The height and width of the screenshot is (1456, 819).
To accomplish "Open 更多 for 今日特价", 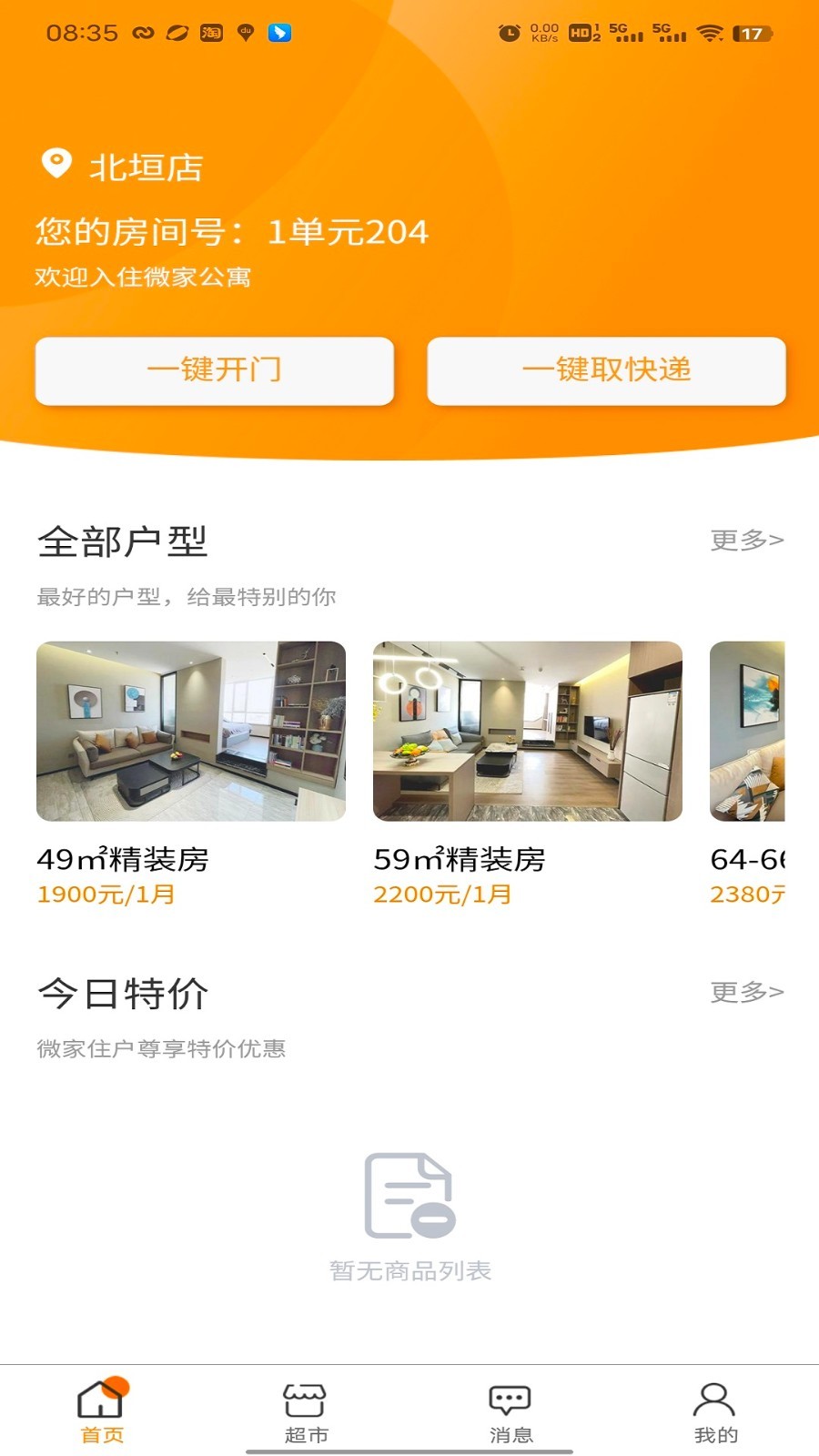I will [x=746, y=992].
